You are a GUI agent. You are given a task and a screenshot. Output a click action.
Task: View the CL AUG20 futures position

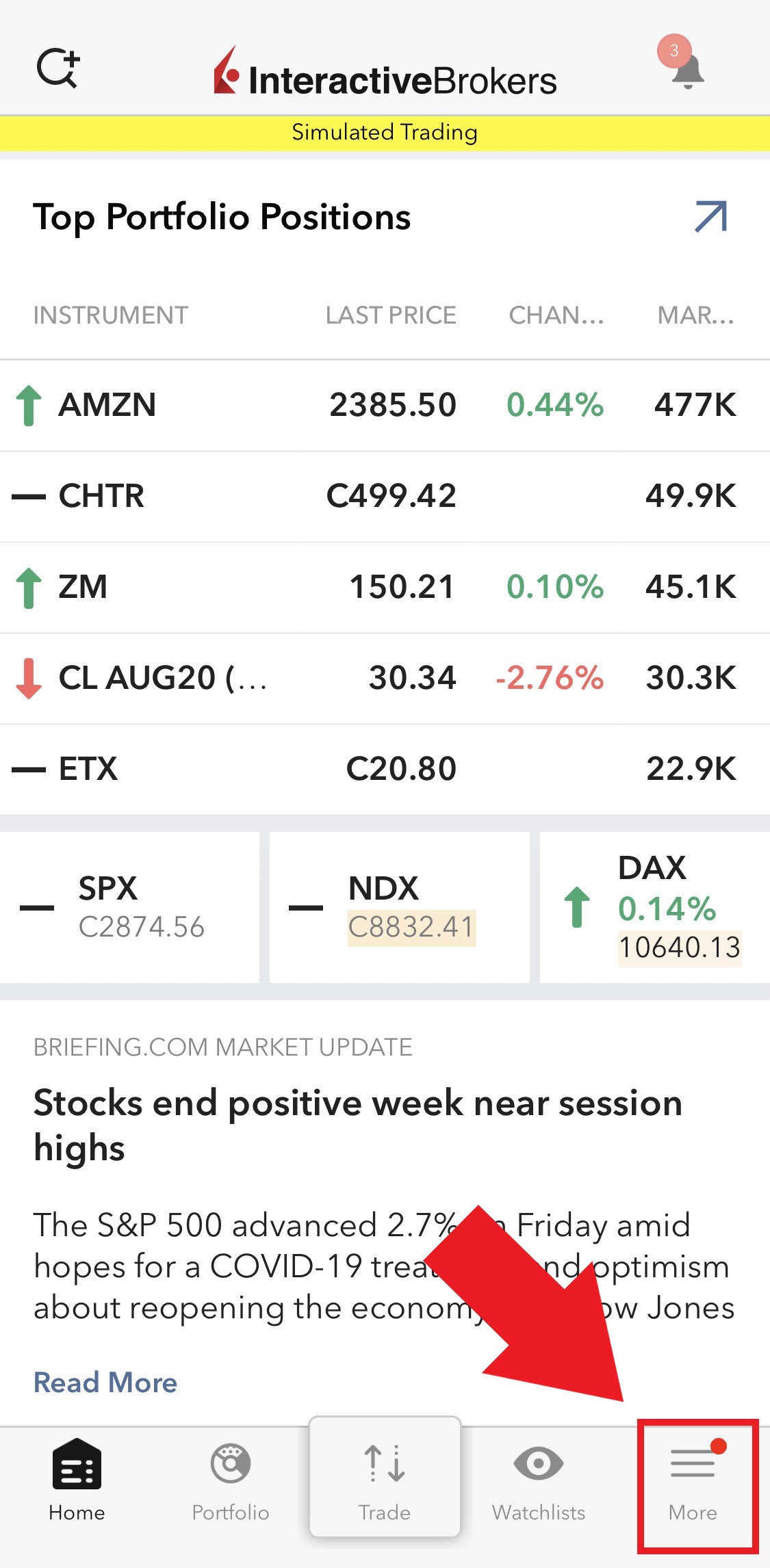tap(385, 678)
